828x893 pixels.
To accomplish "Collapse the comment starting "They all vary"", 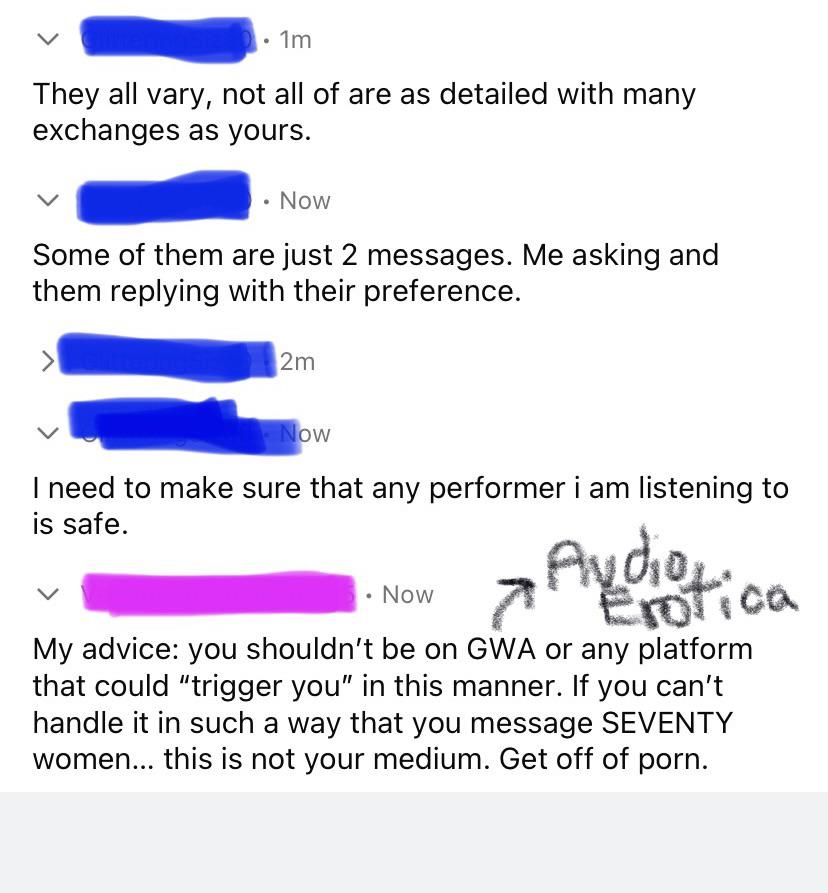I will click(46, 40).
